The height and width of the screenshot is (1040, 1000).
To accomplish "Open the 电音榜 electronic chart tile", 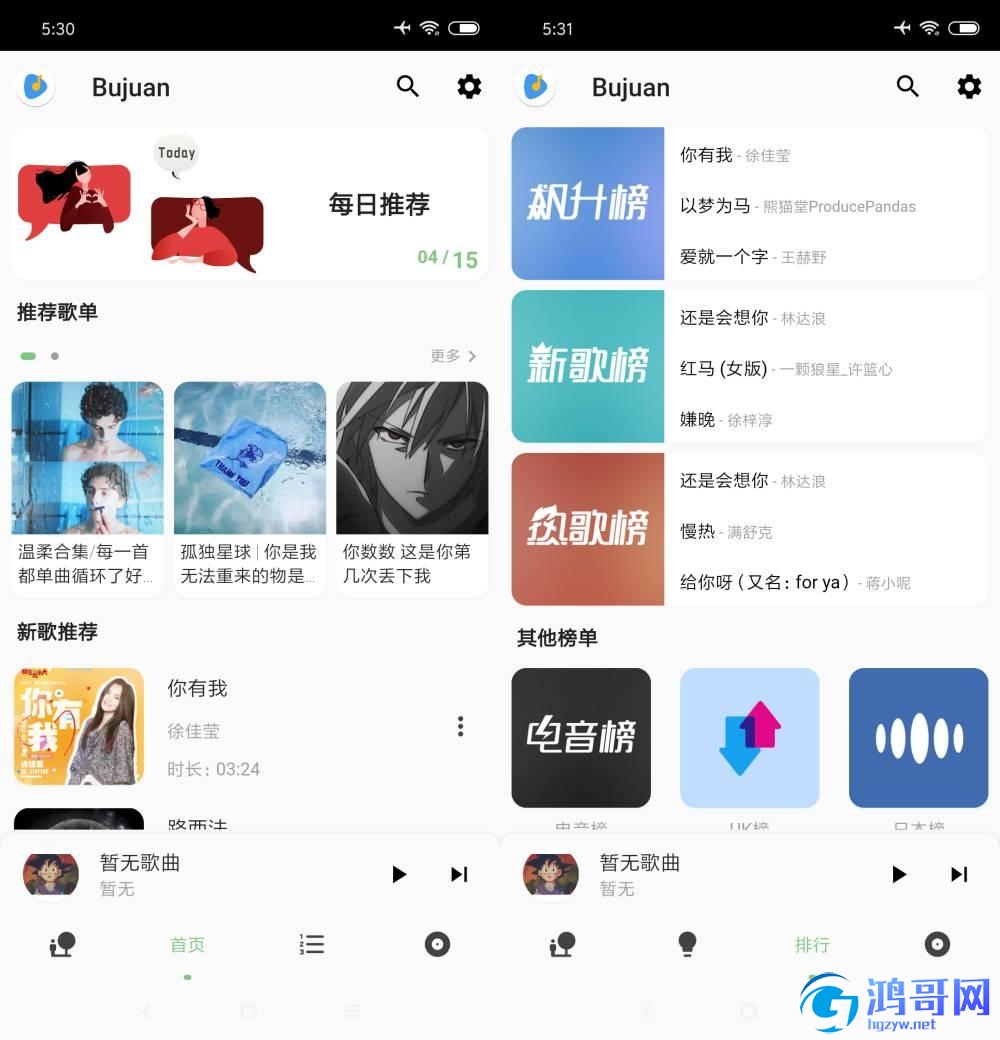I will pyautogui.click(x=581, y=738).
